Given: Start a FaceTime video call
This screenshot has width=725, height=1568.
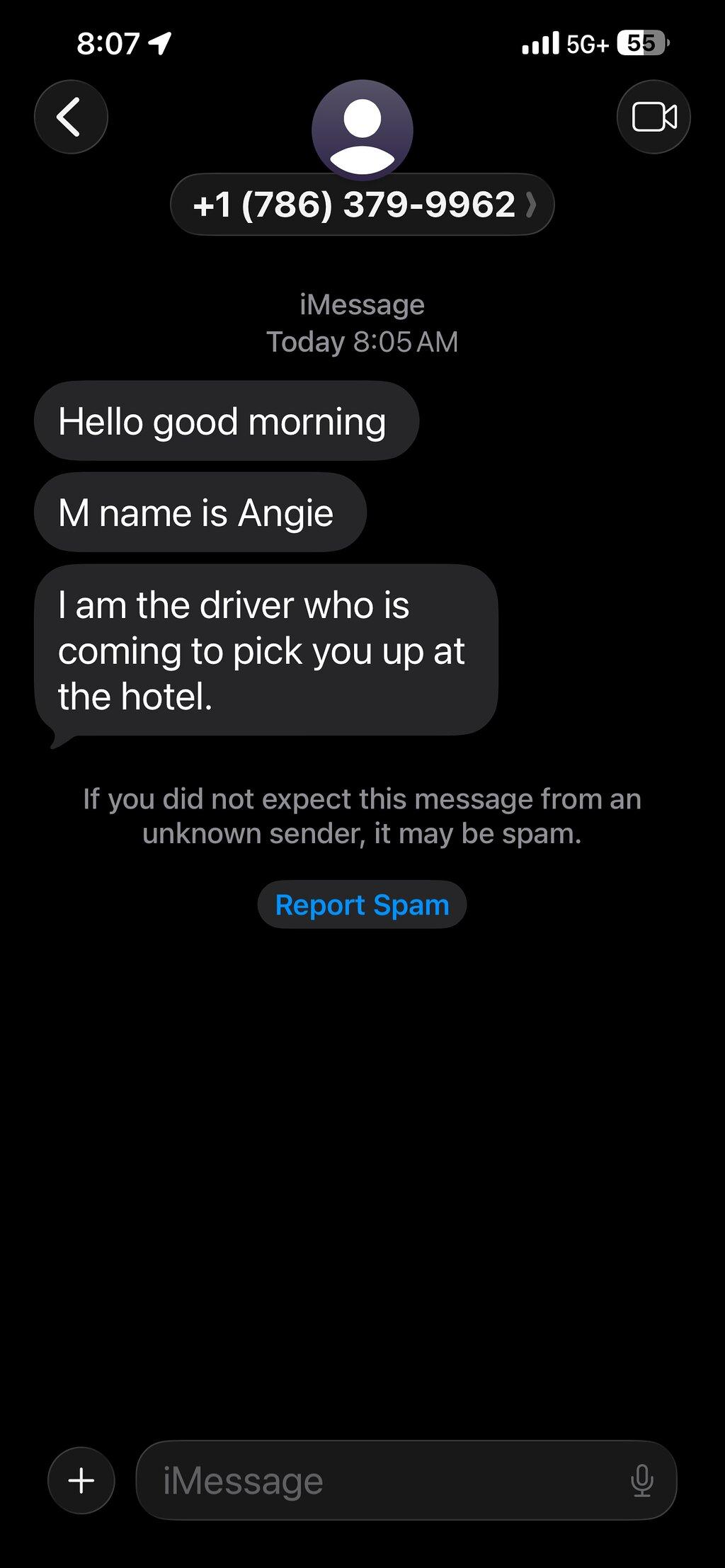Looking at the screenshot, I should [x=653, y=117].
